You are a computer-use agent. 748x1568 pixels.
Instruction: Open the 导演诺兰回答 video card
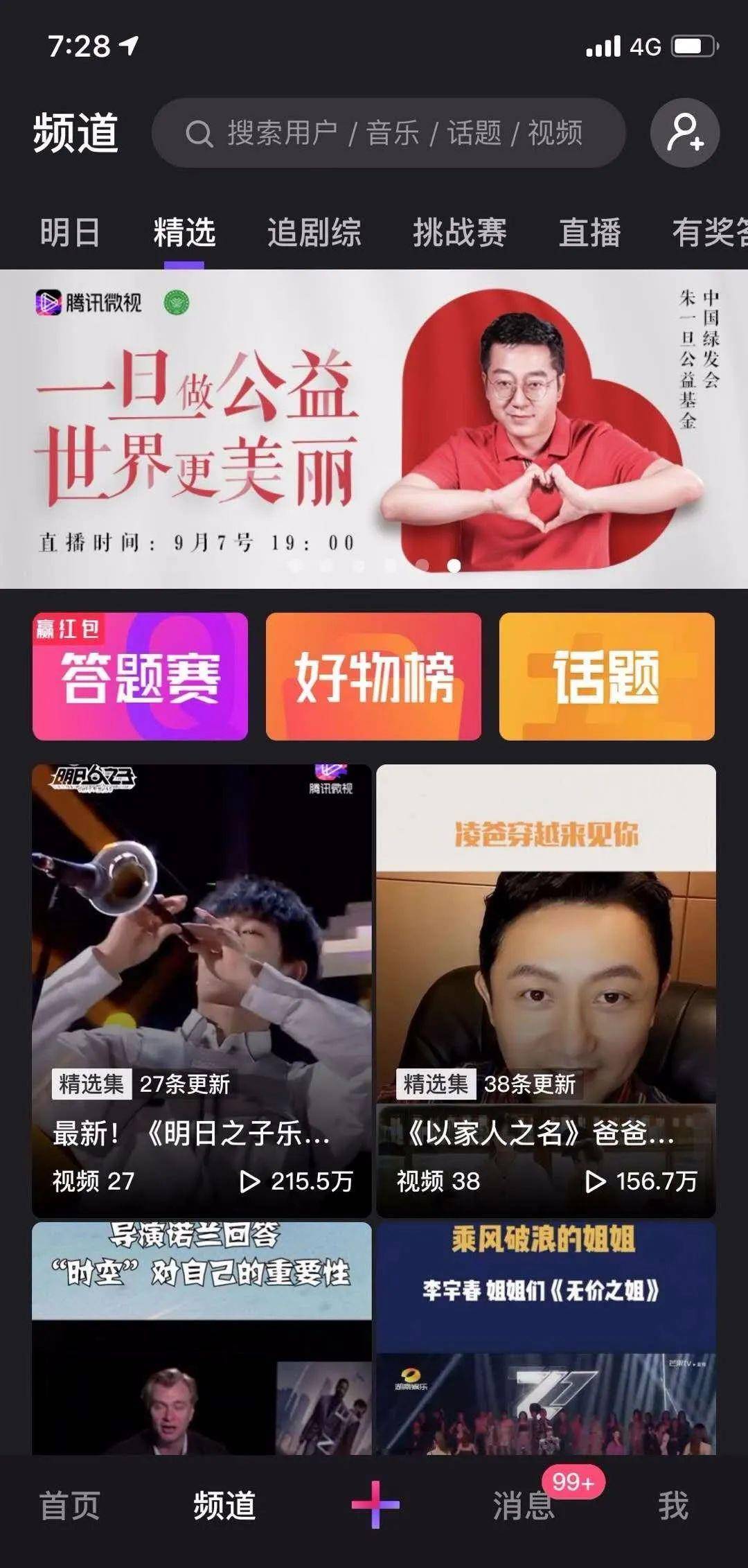[202, 1338]
